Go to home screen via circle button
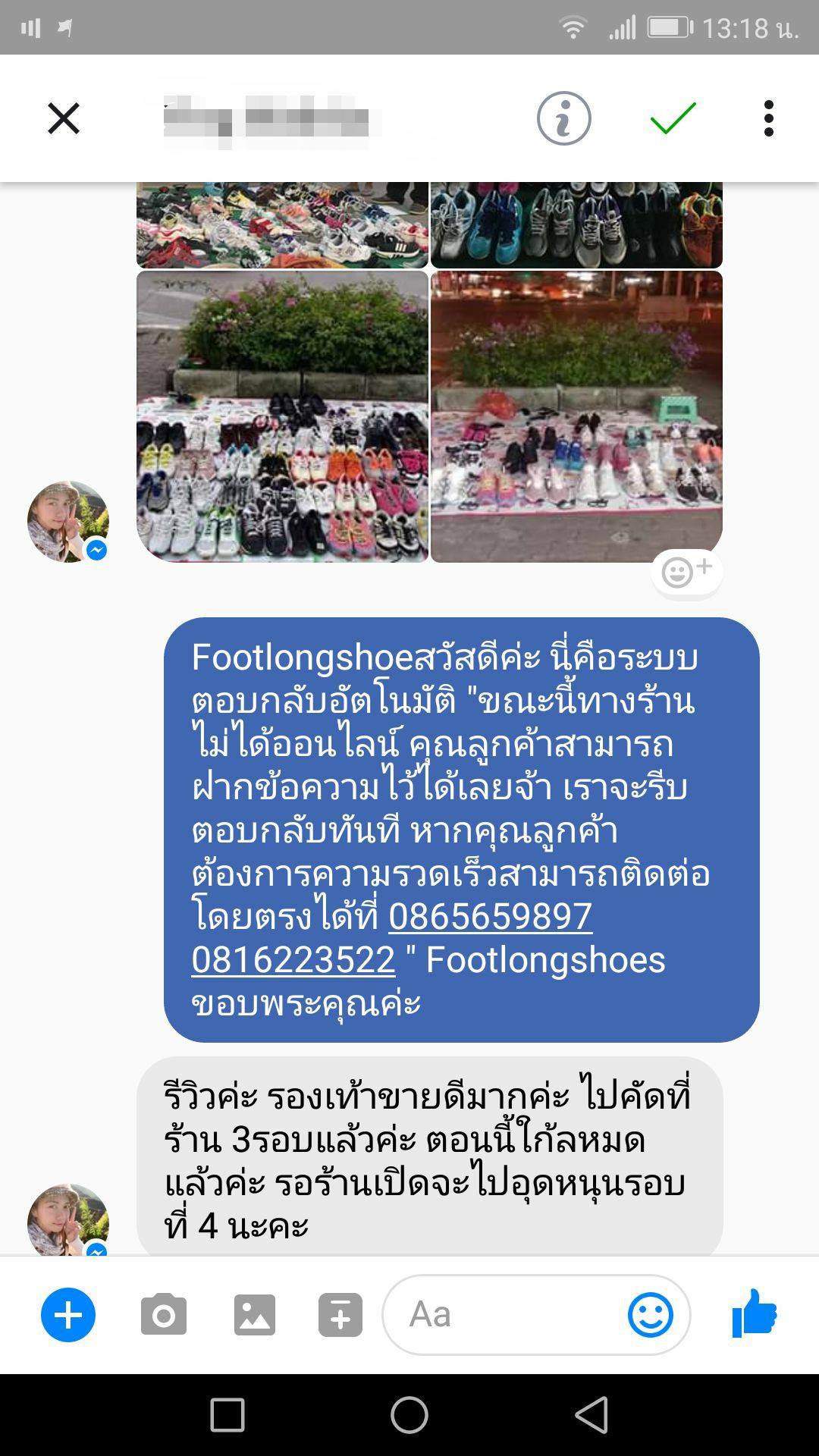 409,1415
